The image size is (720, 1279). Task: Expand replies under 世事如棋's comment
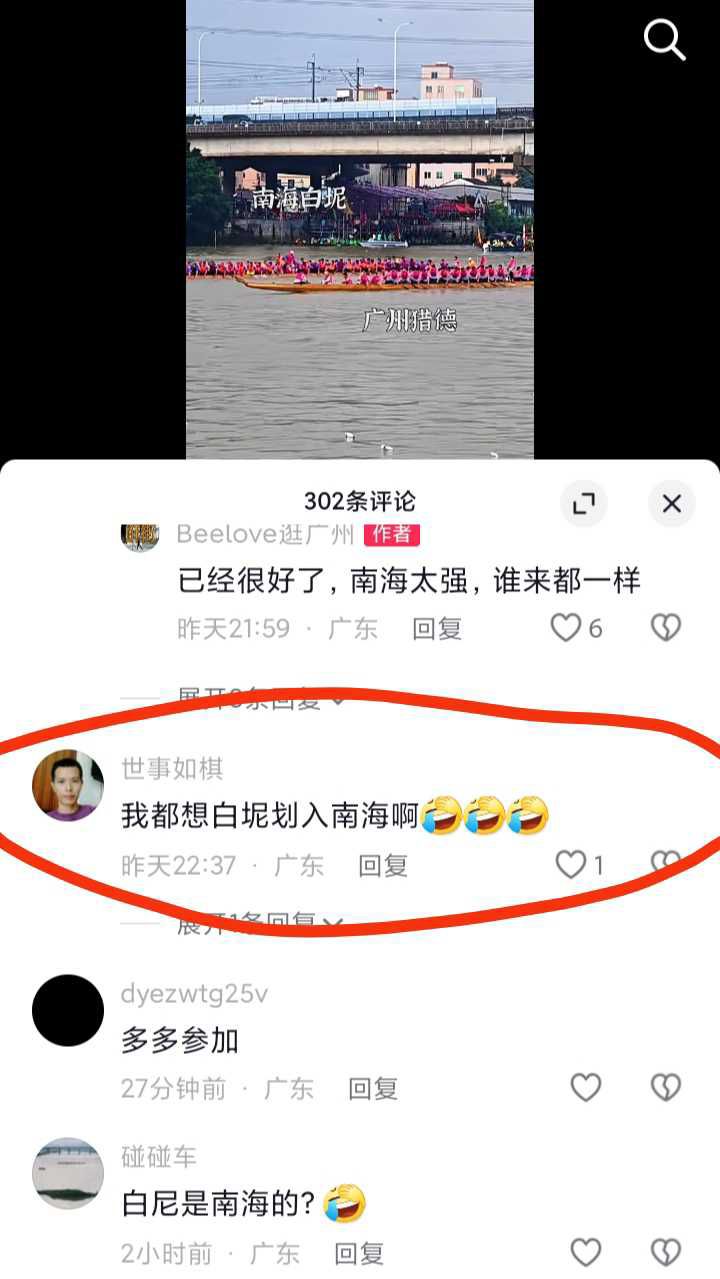[260, 923]
